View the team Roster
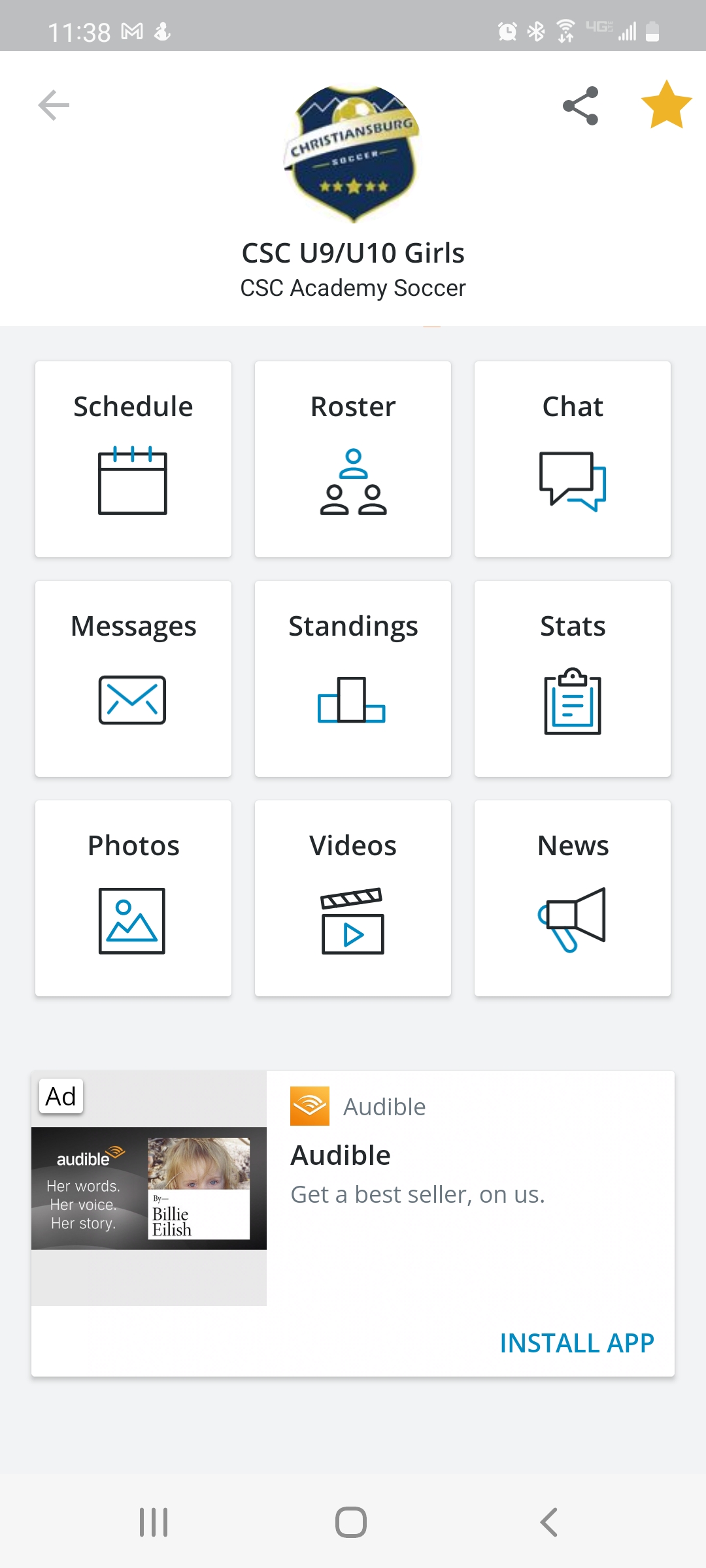Image resolution: width=706 pixels, height=1568 pixels. [x=353, y=459]
